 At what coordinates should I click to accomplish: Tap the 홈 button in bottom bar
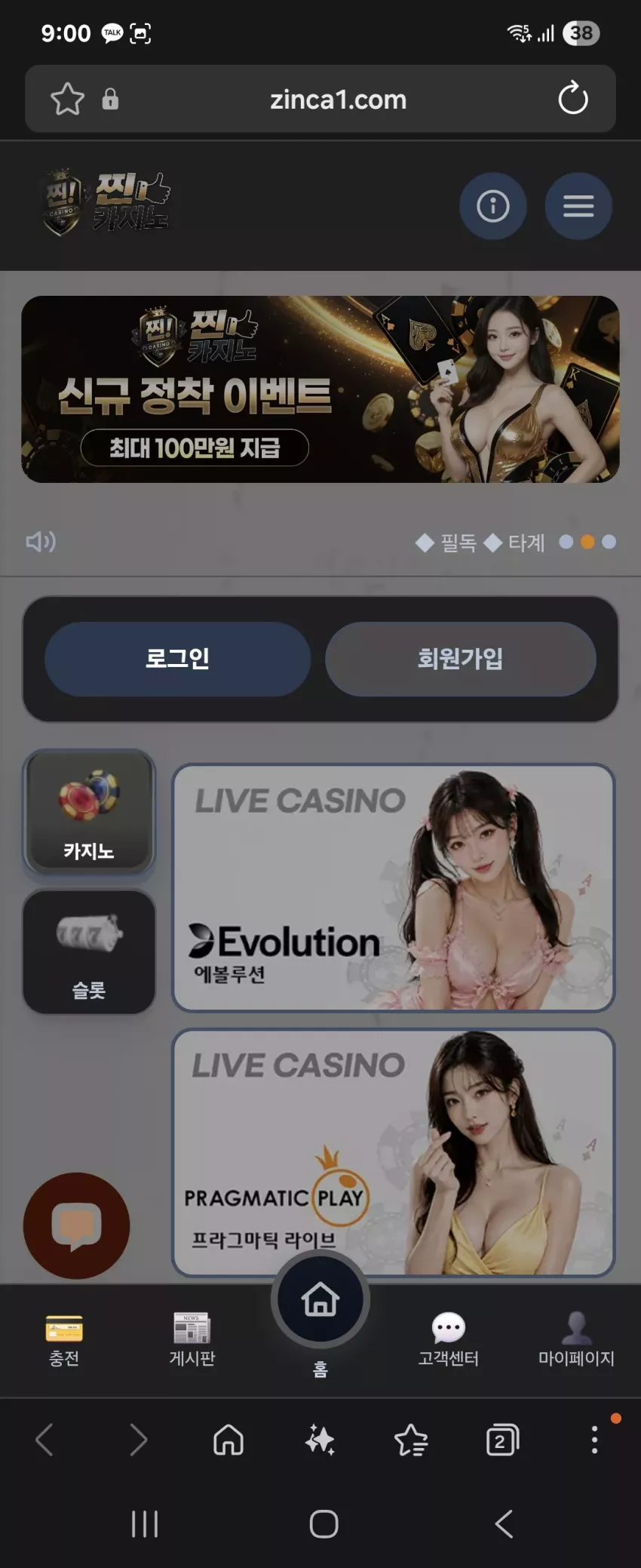point(320,1299)
